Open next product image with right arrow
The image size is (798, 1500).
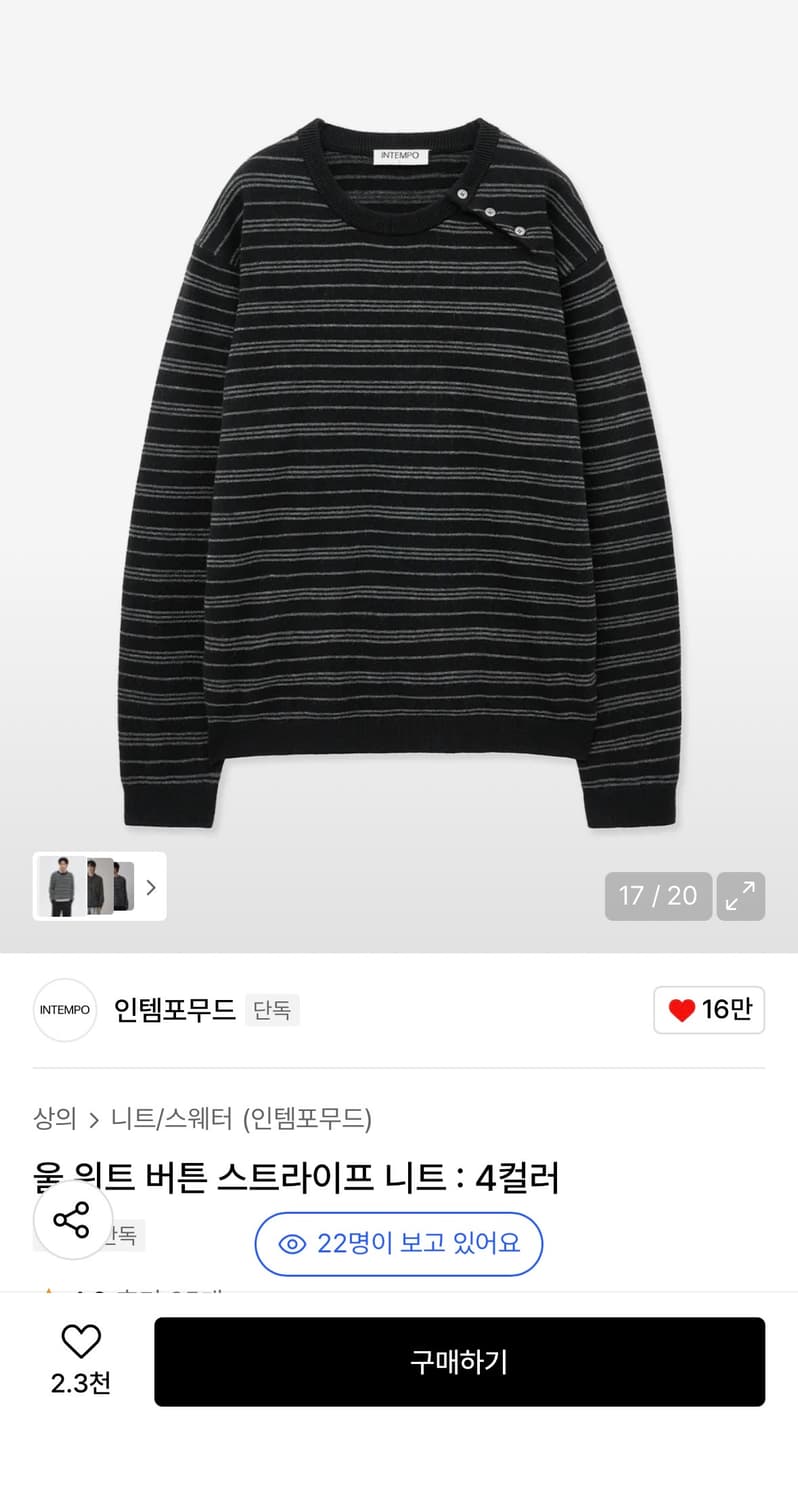click(151, 887)
